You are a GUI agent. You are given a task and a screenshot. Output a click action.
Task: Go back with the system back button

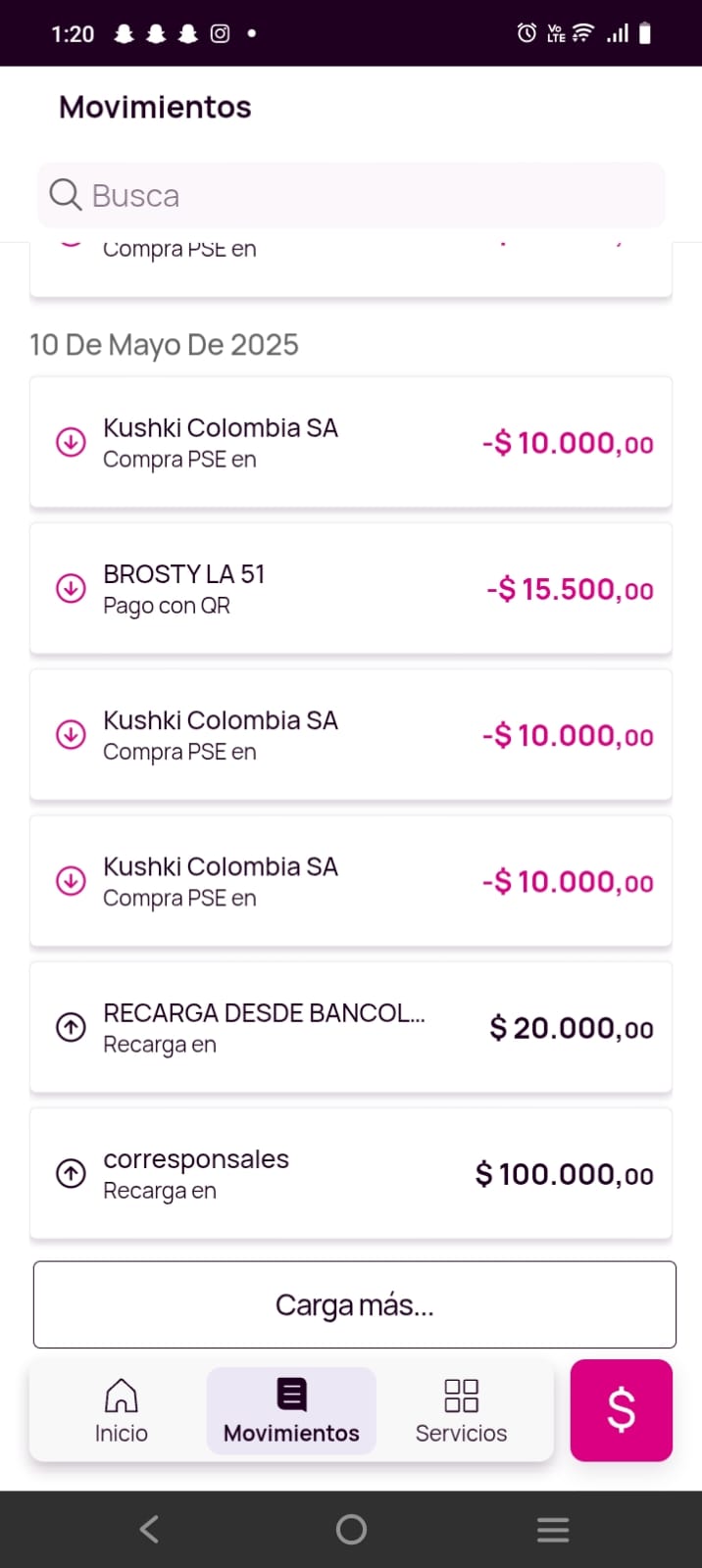[x=149, y=1529]
